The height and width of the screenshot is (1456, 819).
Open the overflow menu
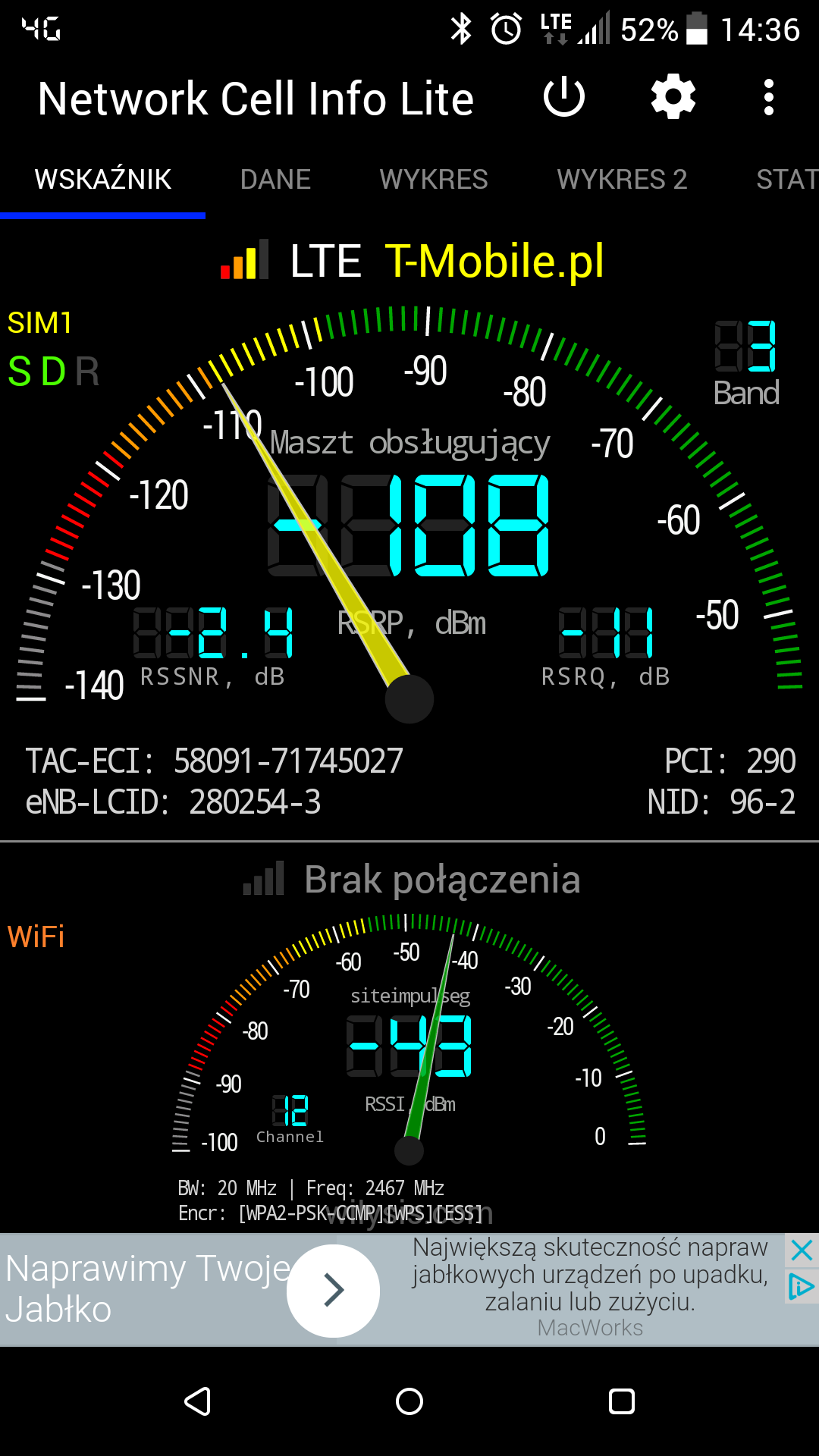tap(769, 98)
